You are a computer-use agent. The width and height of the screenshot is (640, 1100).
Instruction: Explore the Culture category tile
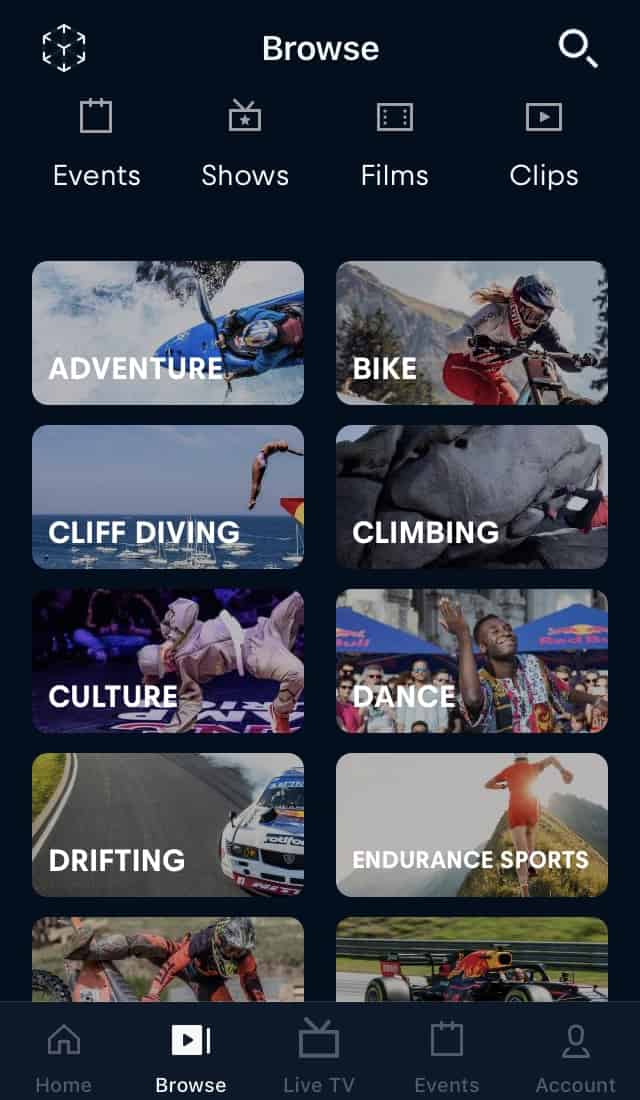(x=168, y=661)
